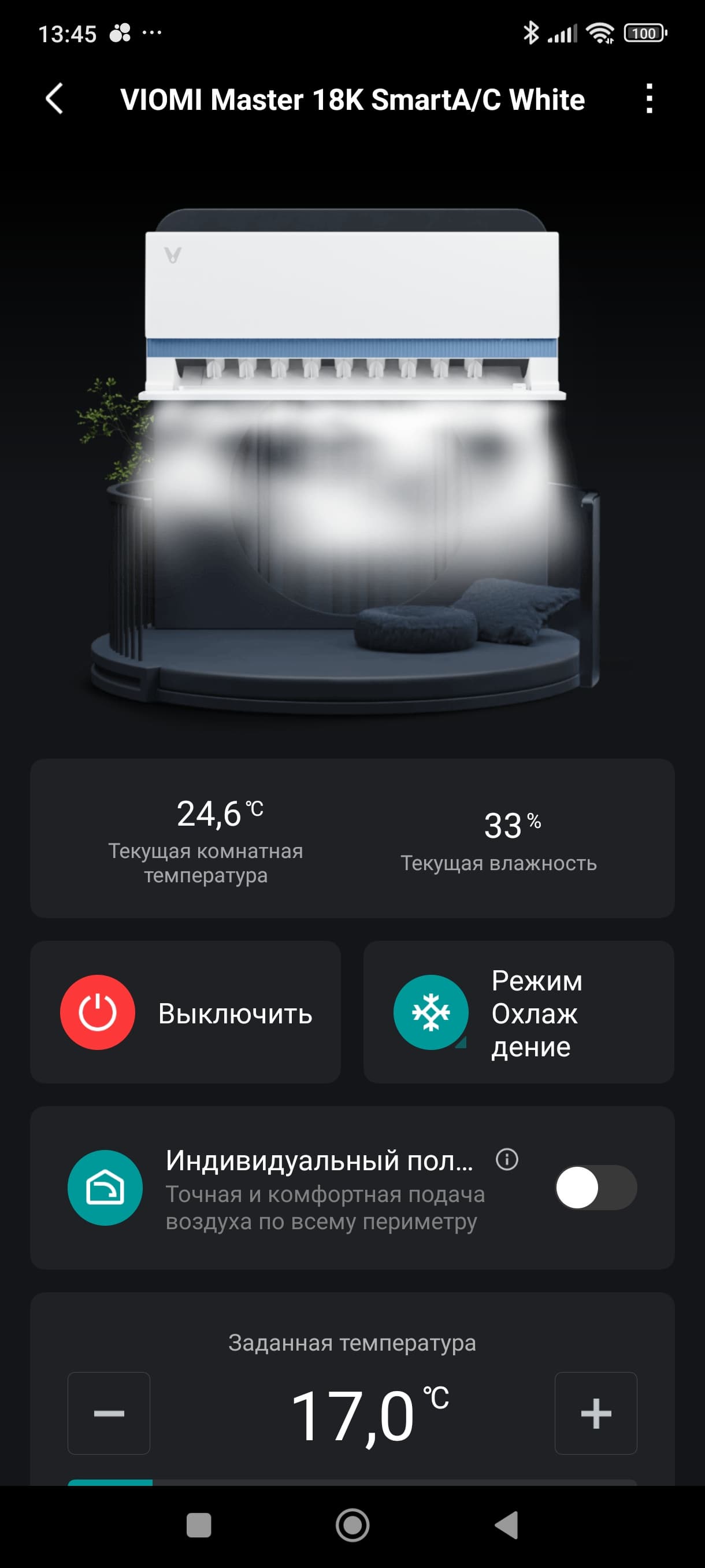Show info about Индивидуальный поток feature
The width and height of the screenshot is (705, 1568).
coord(507,1160)
